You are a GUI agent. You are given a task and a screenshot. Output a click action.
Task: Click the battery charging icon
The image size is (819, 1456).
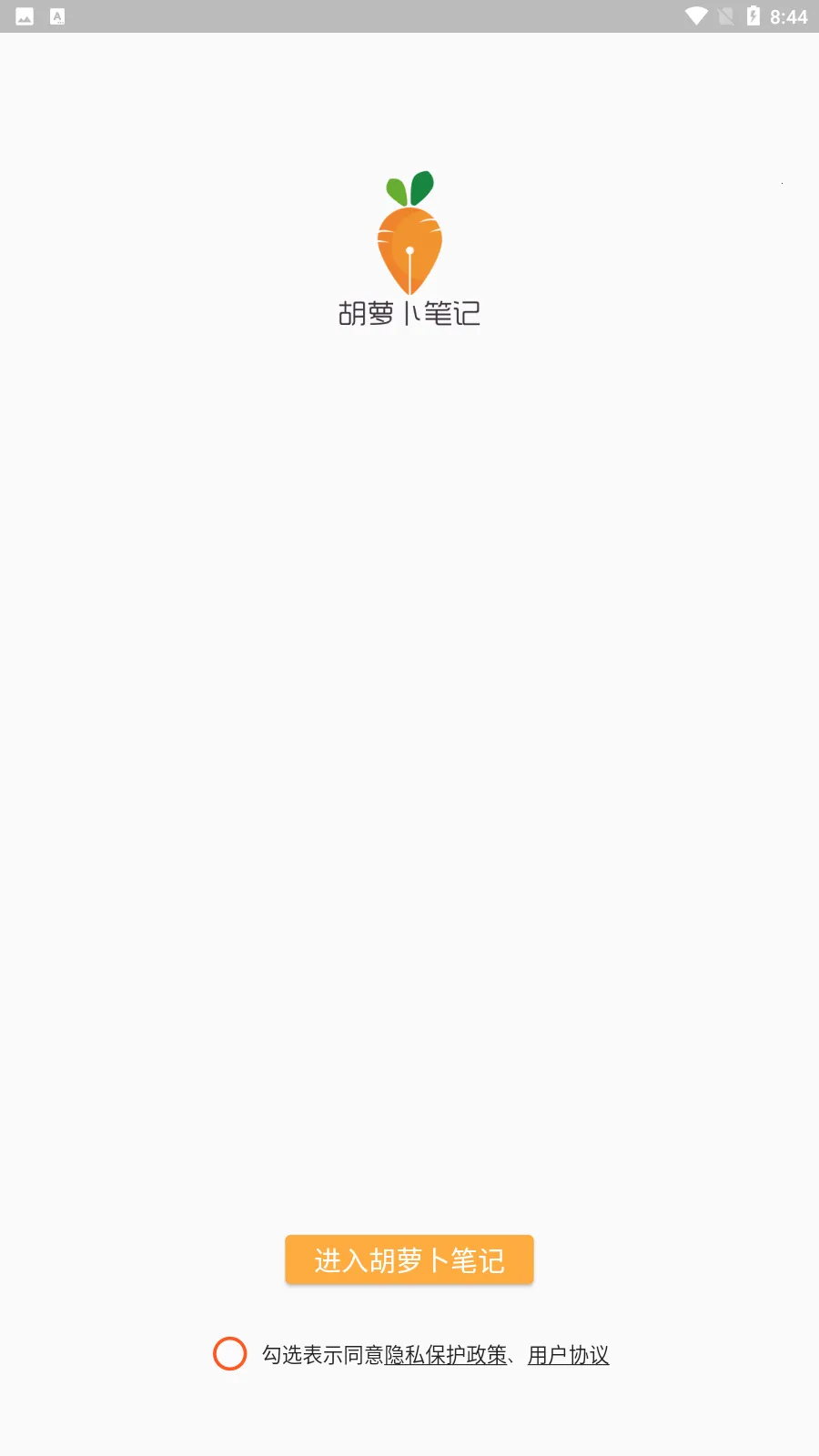(752, 15)
